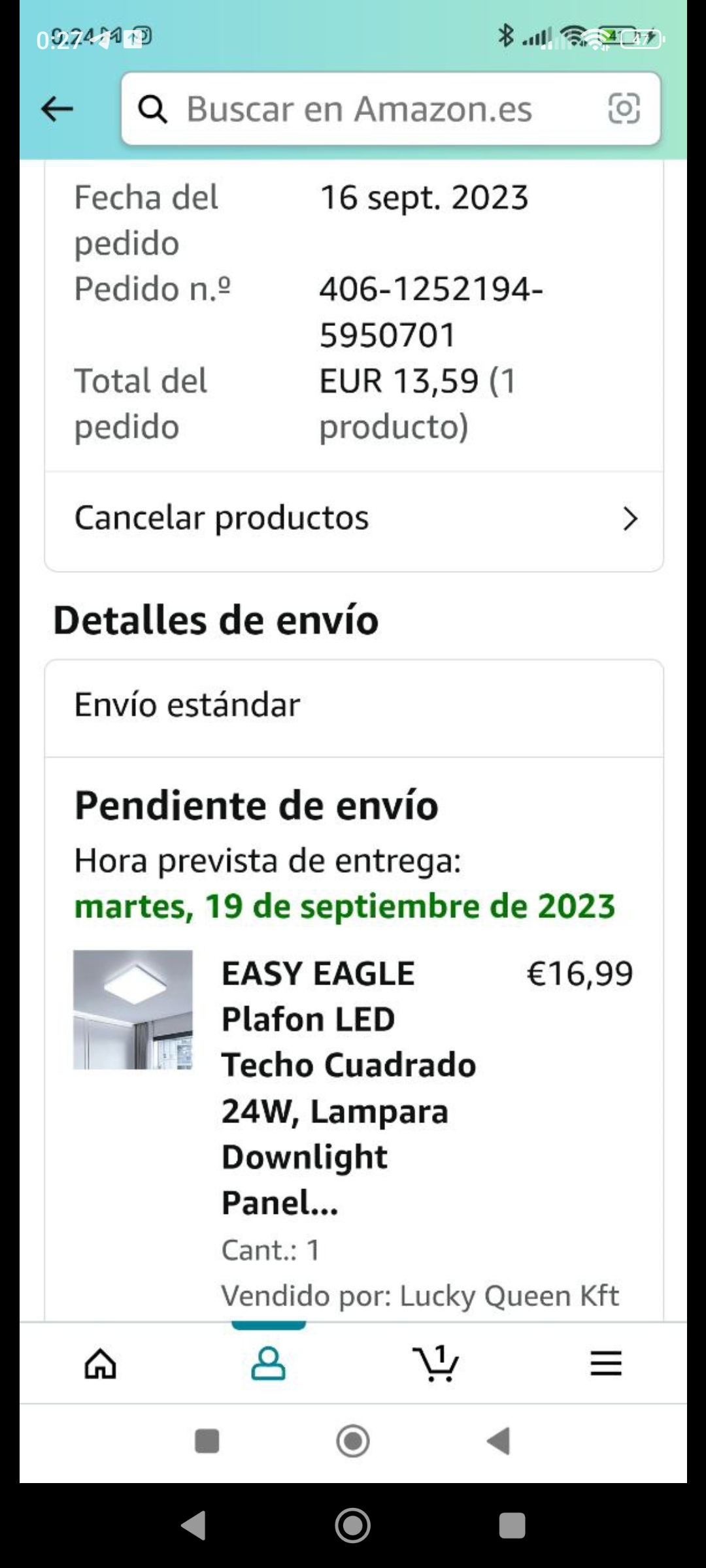Open Cancelar productos
Image resolution: width=706 pixels, height=1568 pixels.
coord(354,519)
